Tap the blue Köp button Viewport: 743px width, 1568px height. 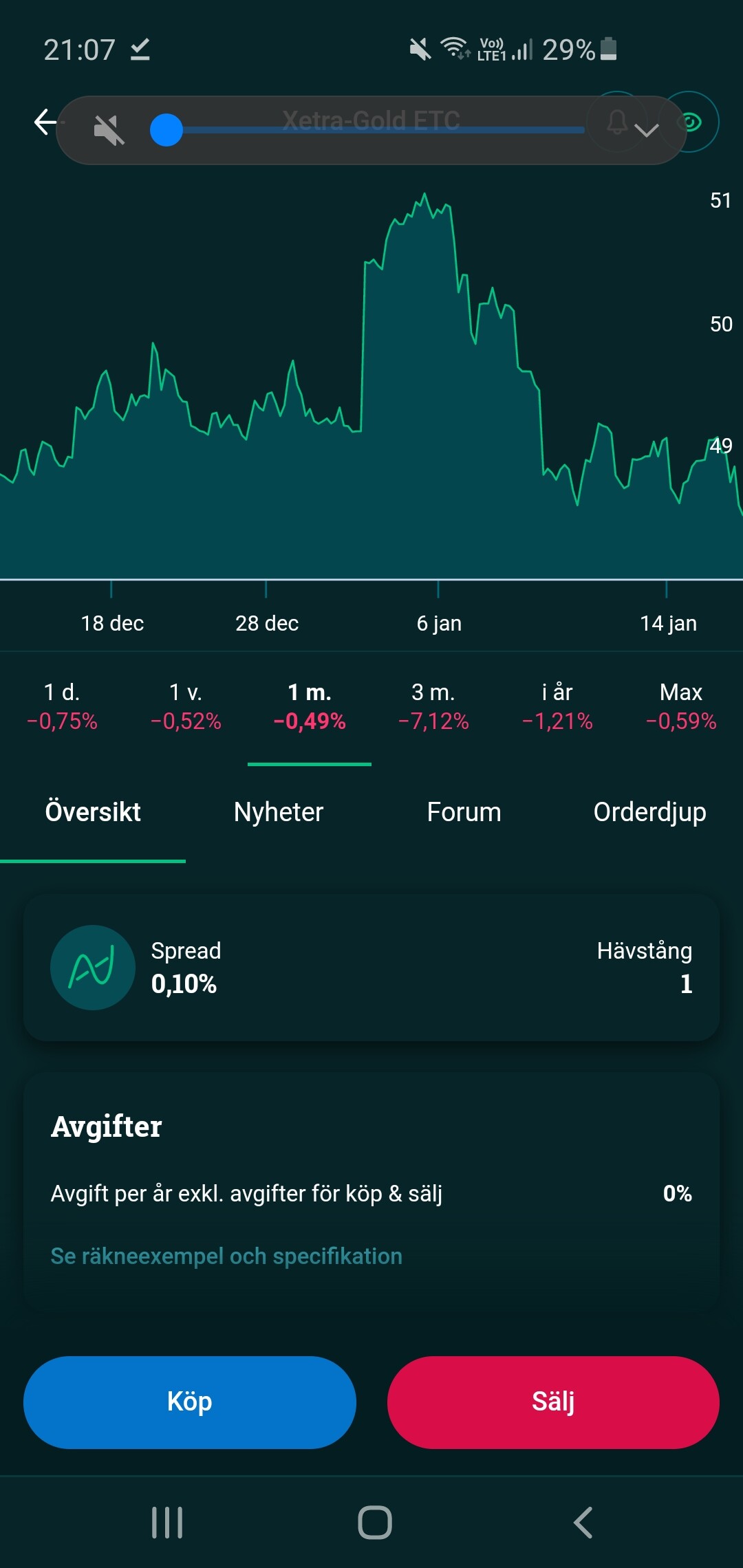[x=190, y=1402]
